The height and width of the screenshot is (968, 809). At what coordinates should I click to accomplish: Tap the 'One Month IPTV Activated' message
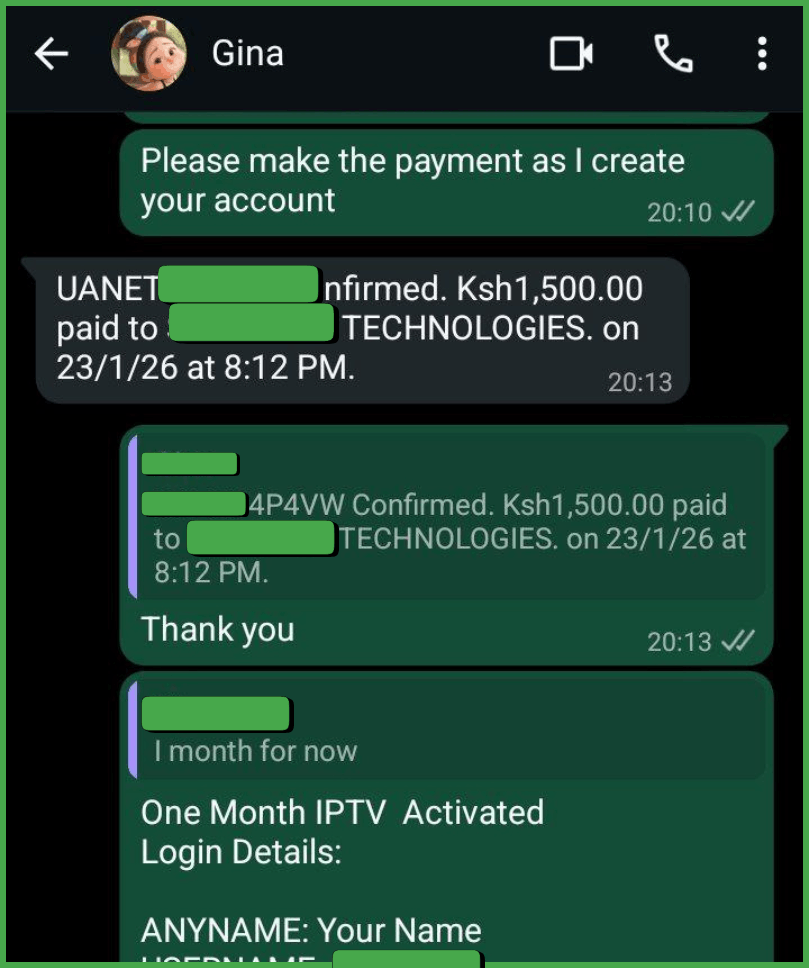[x=343, y=812]
